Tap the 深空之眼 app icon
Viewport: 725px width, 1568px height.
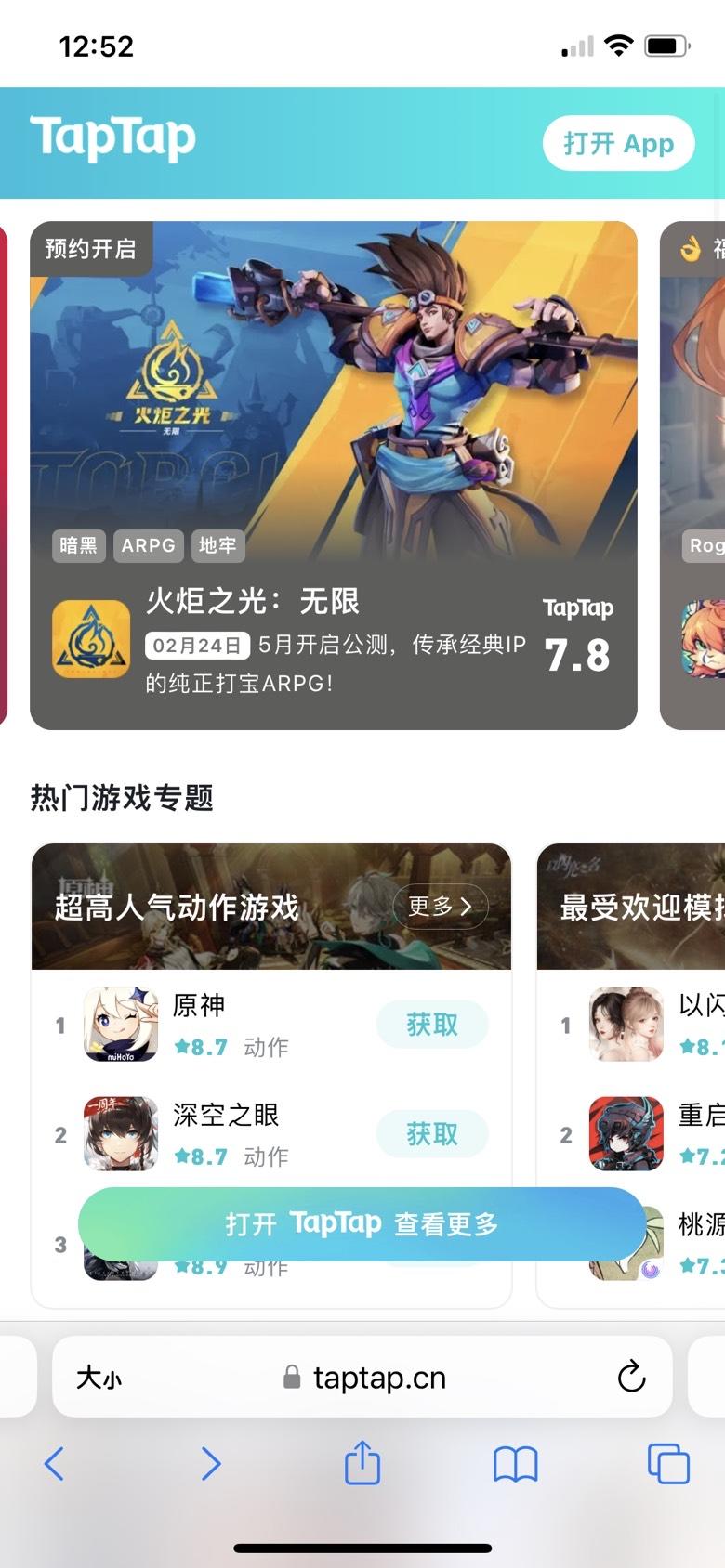119,1134
